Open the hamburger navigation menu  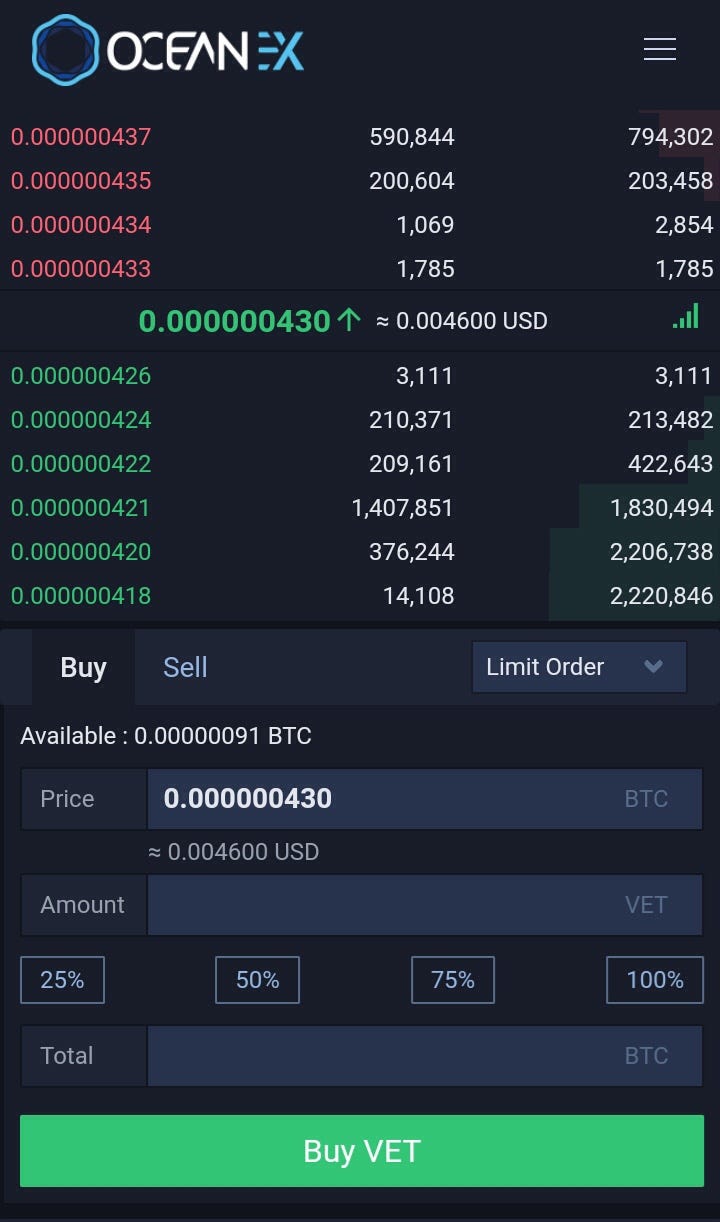coord(660,48)
